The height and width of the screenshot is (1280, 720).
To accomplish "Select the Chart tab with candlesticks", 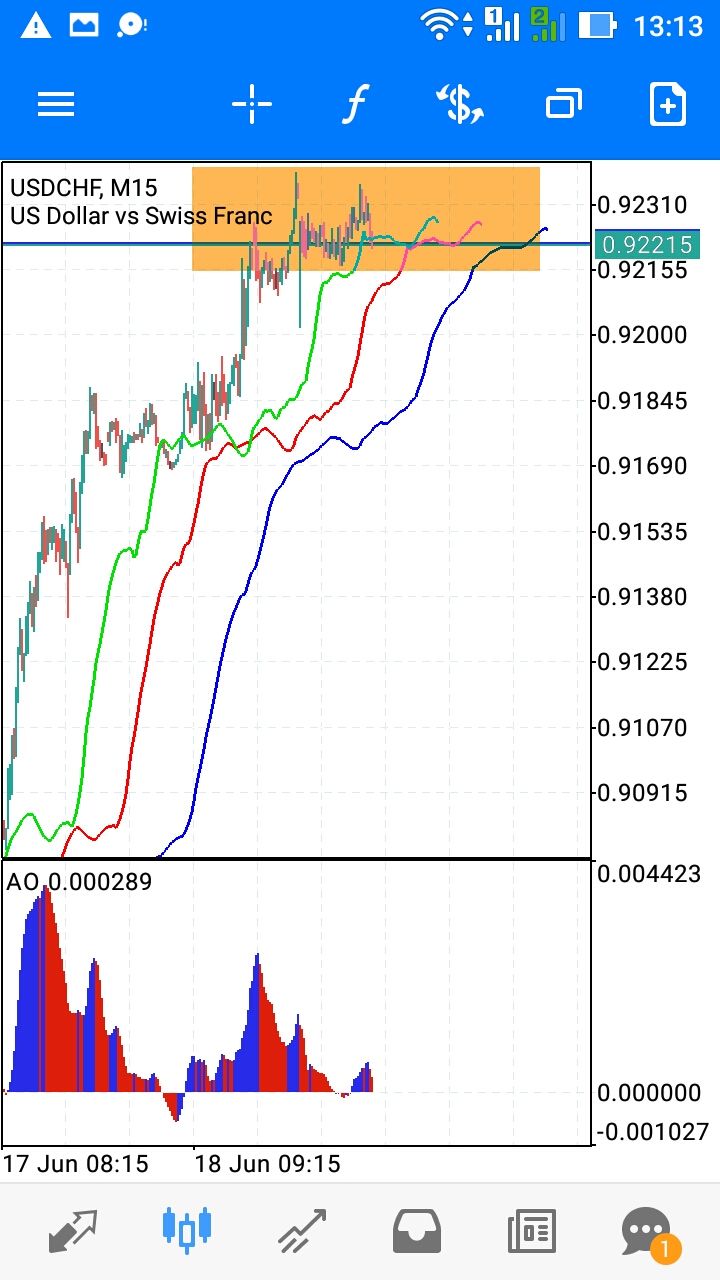I will 187,1231.
